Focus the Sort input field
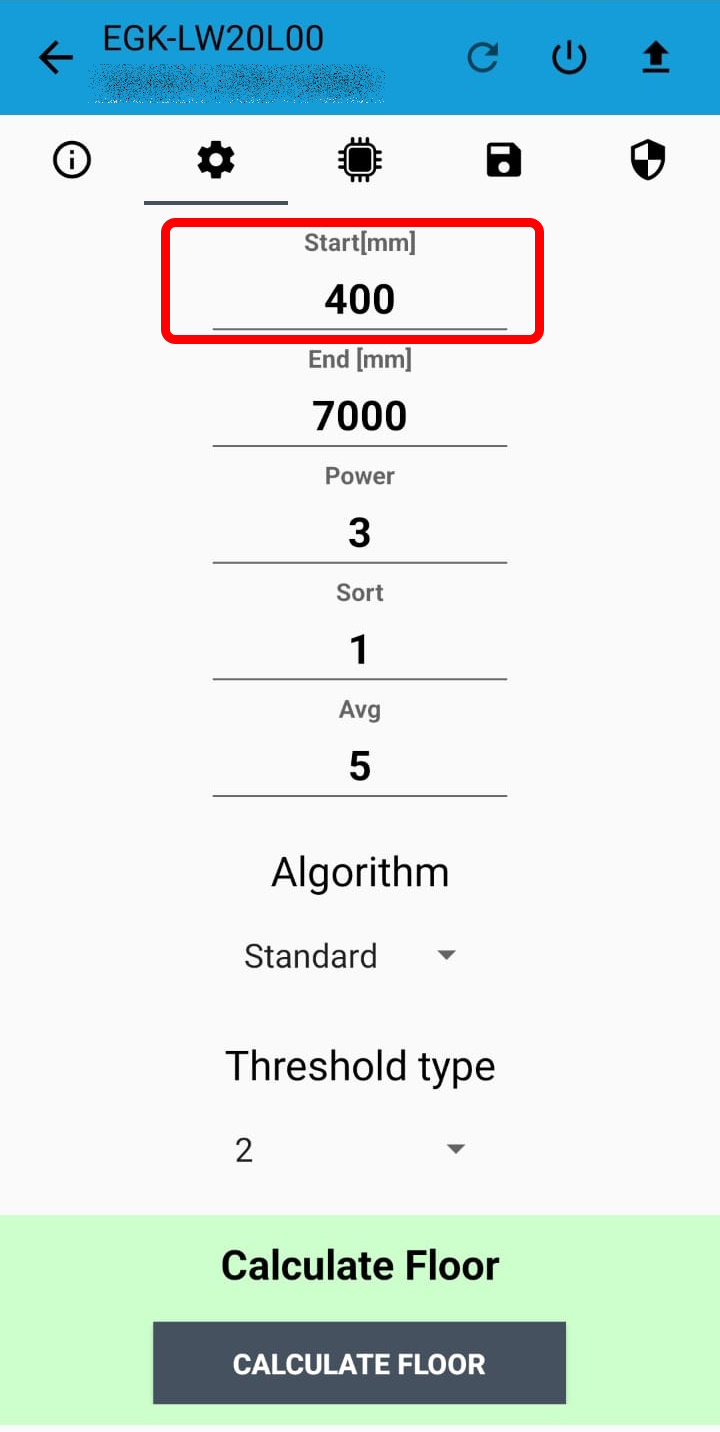The width and height of the screenshot is (720, 1432). tap(360, 650)
